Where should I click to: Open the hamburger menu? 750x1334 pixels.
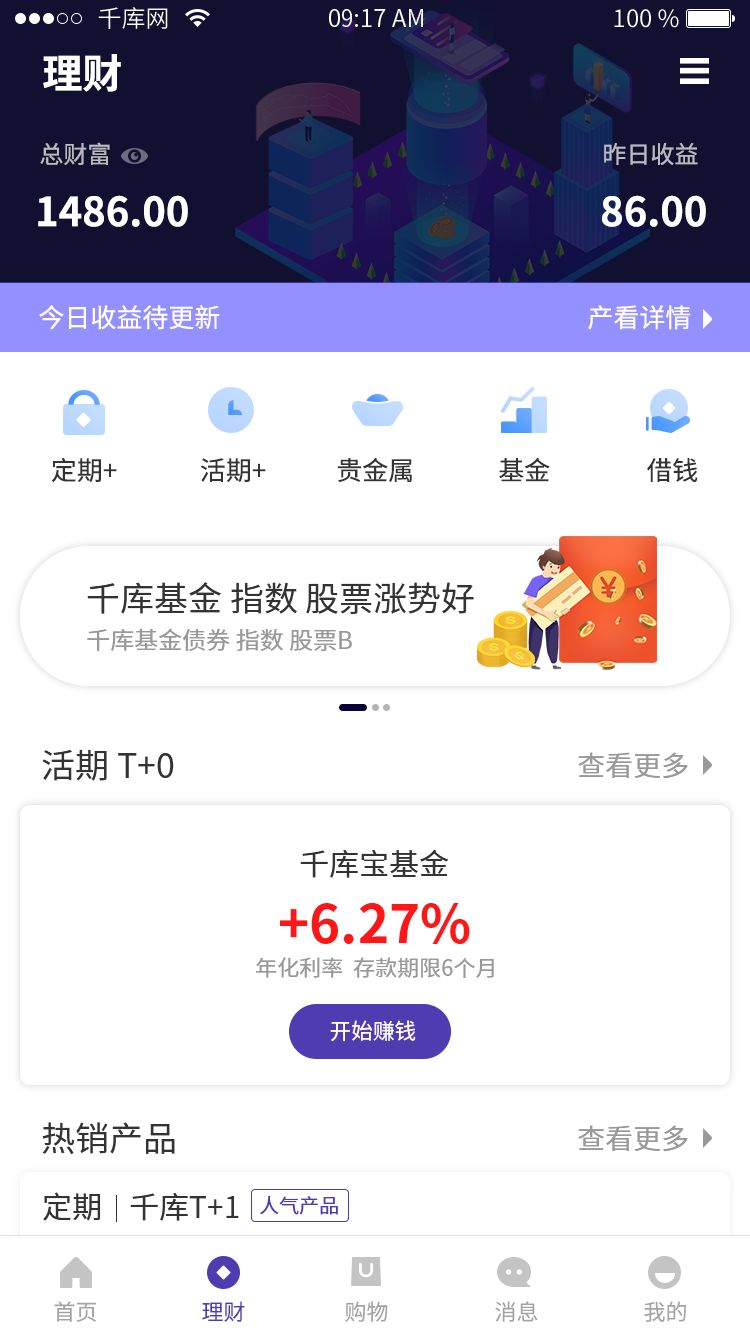point(694,72)
